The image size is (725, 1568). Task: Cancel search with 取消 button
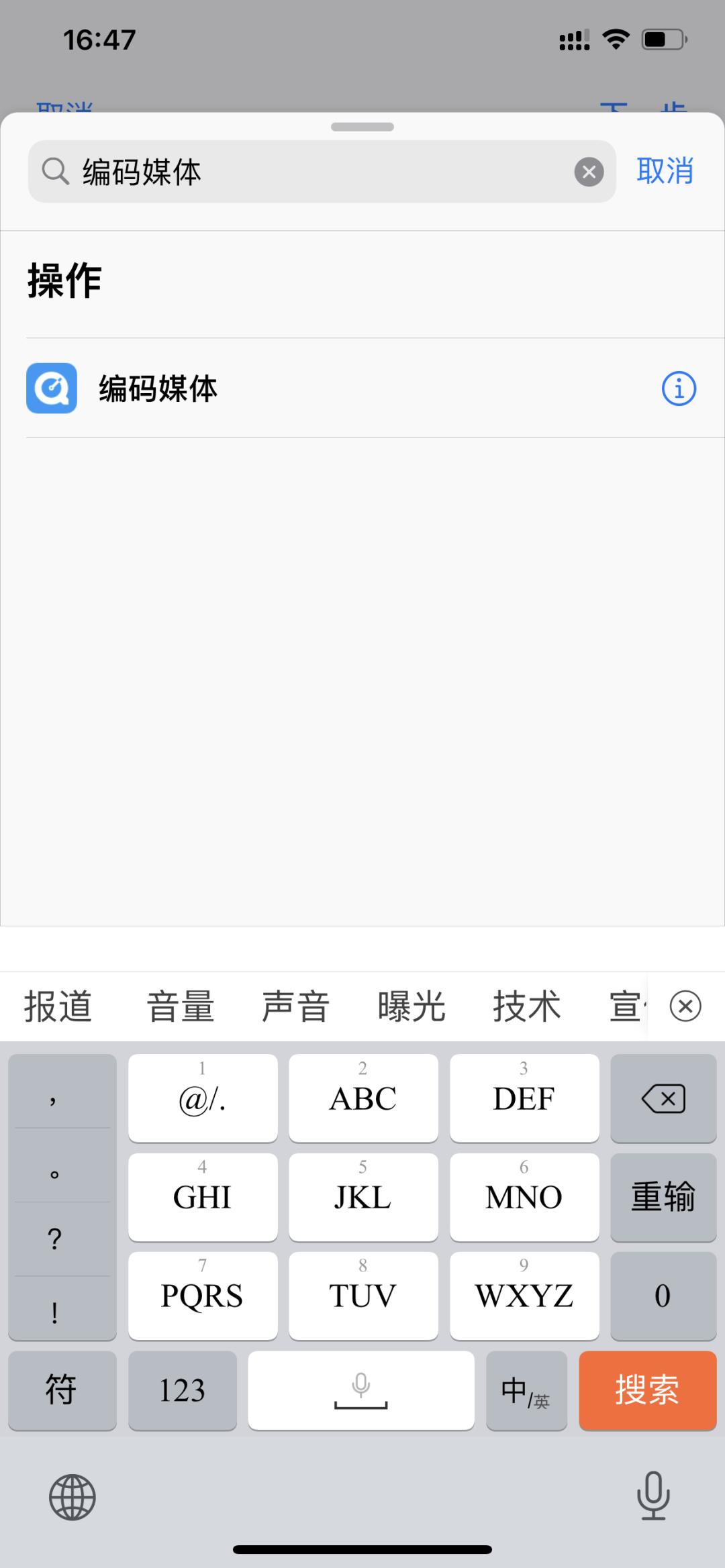tap(664, 172)
